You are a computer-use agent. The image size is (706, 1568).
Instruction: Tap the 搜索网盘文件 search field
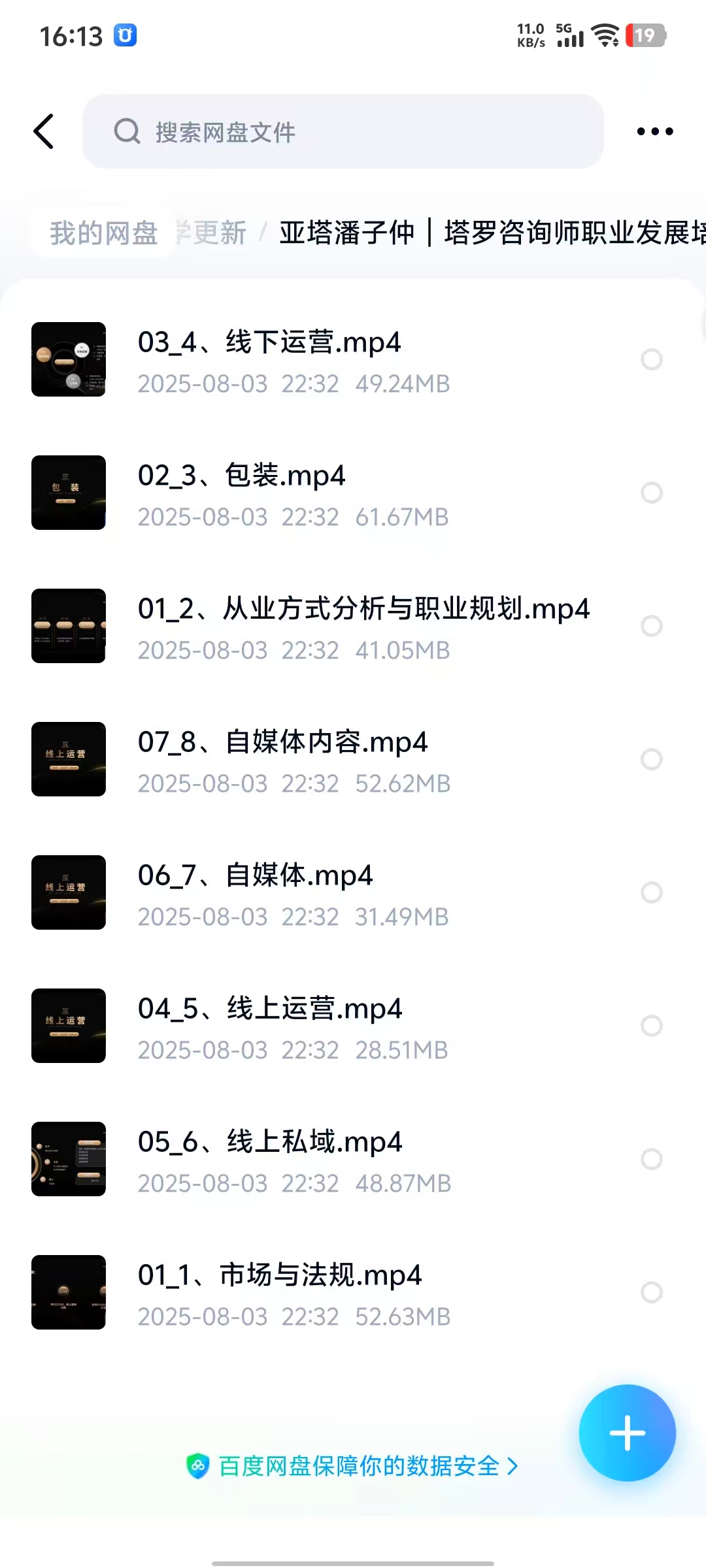point(343,131)
